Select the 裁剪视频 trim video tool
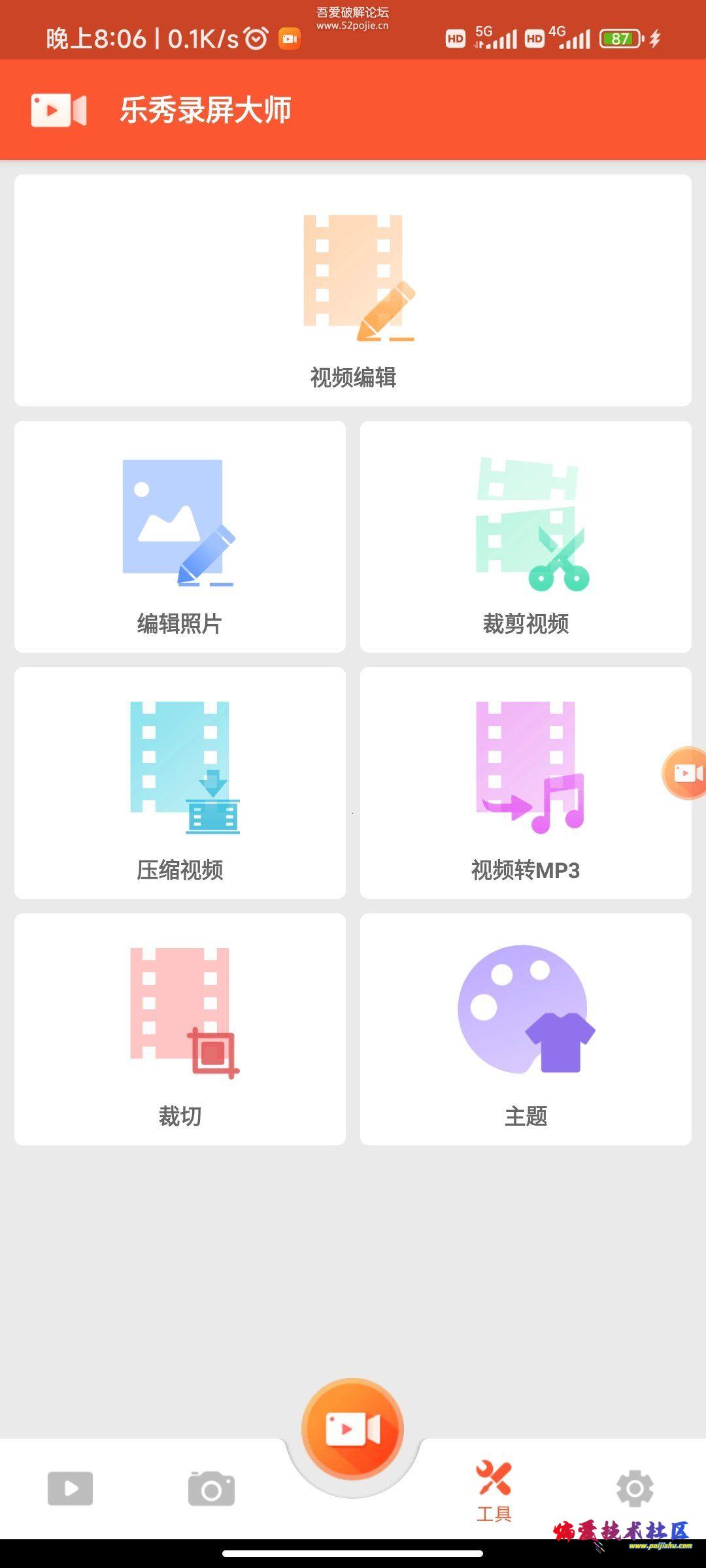Screen dimensions: 706x1568 [x=526, y=536]
